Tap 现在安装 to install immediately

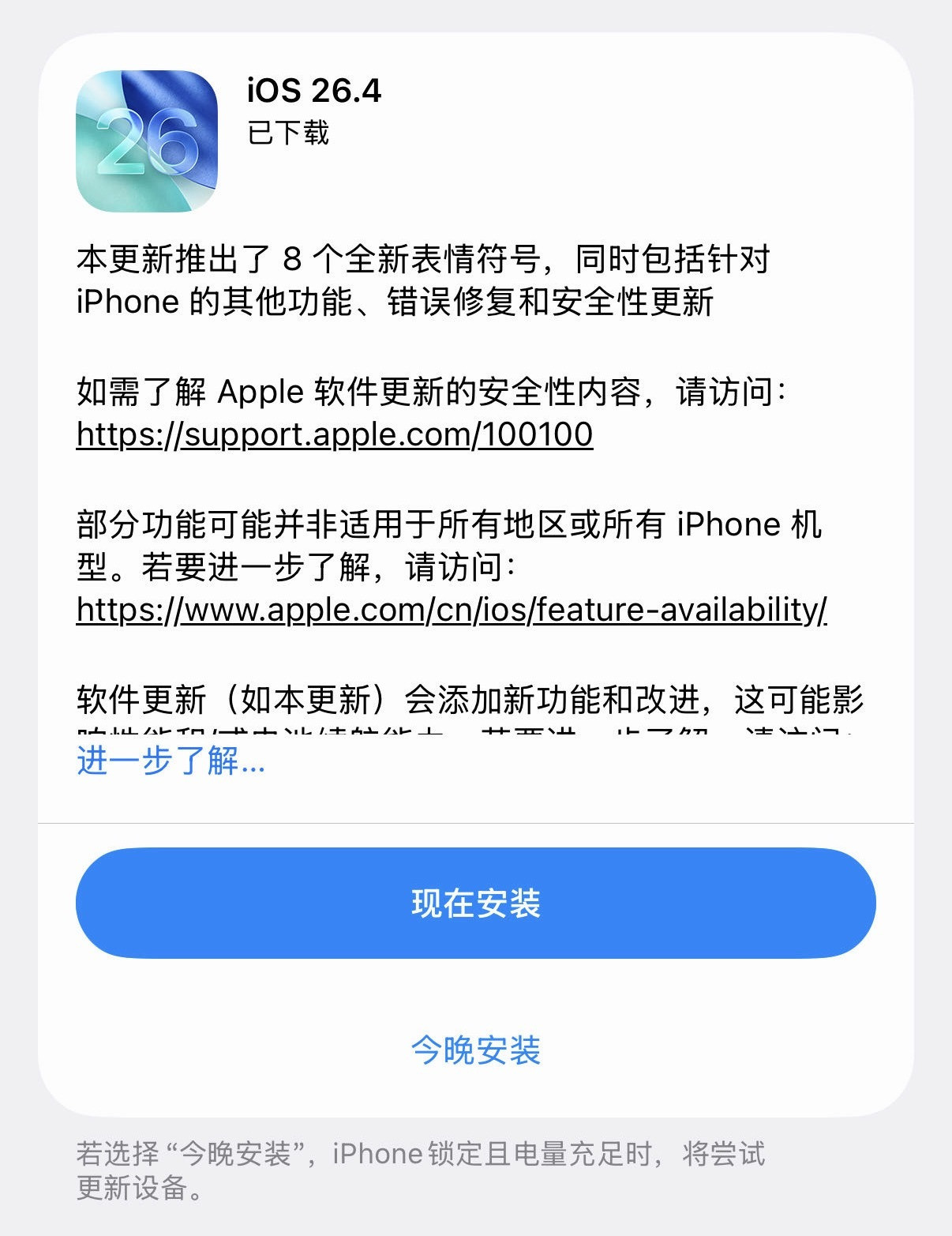point(476,904)
